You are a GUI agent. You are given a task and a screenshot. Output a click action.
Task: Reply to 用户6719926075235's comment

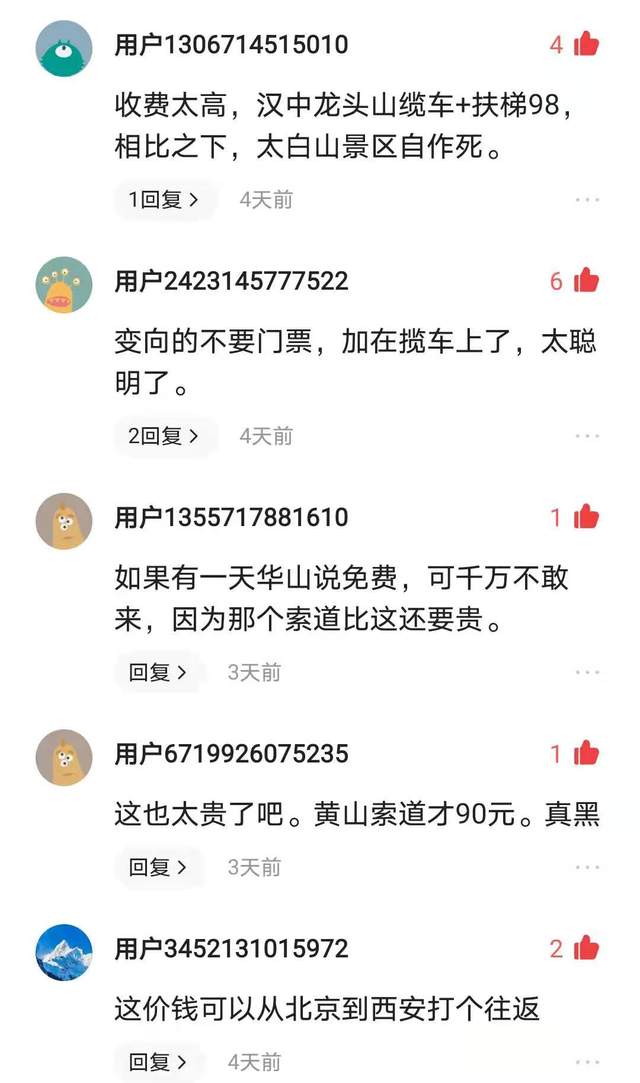point(159,868)
